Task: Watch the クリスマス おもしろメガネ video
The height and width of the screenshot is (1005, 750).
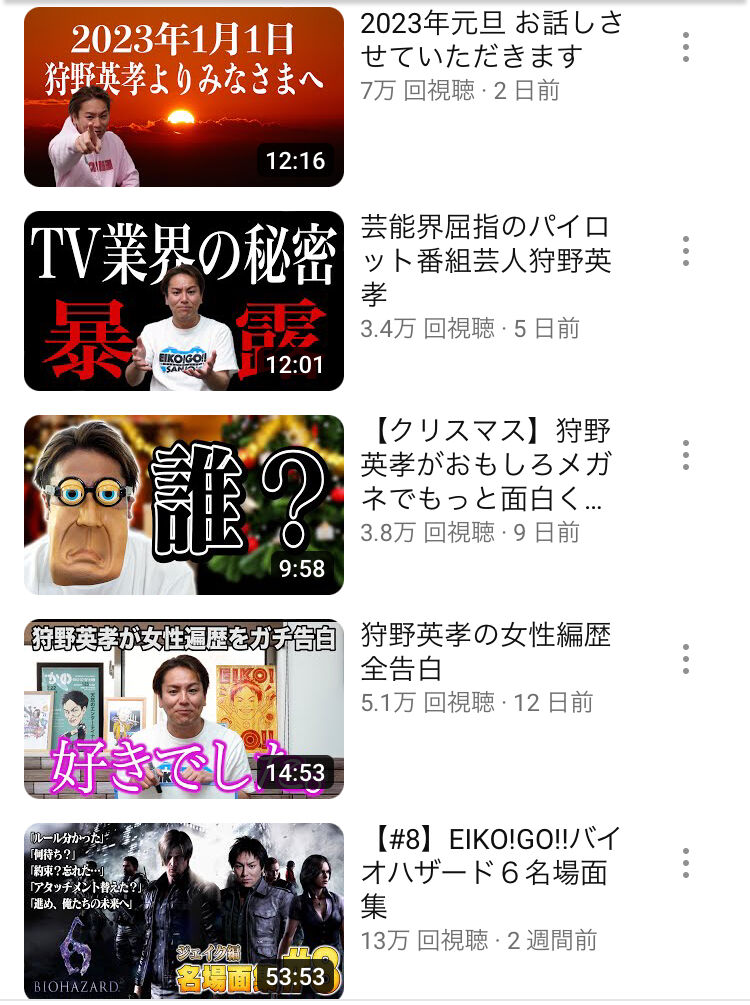Action: pos(184,505)
